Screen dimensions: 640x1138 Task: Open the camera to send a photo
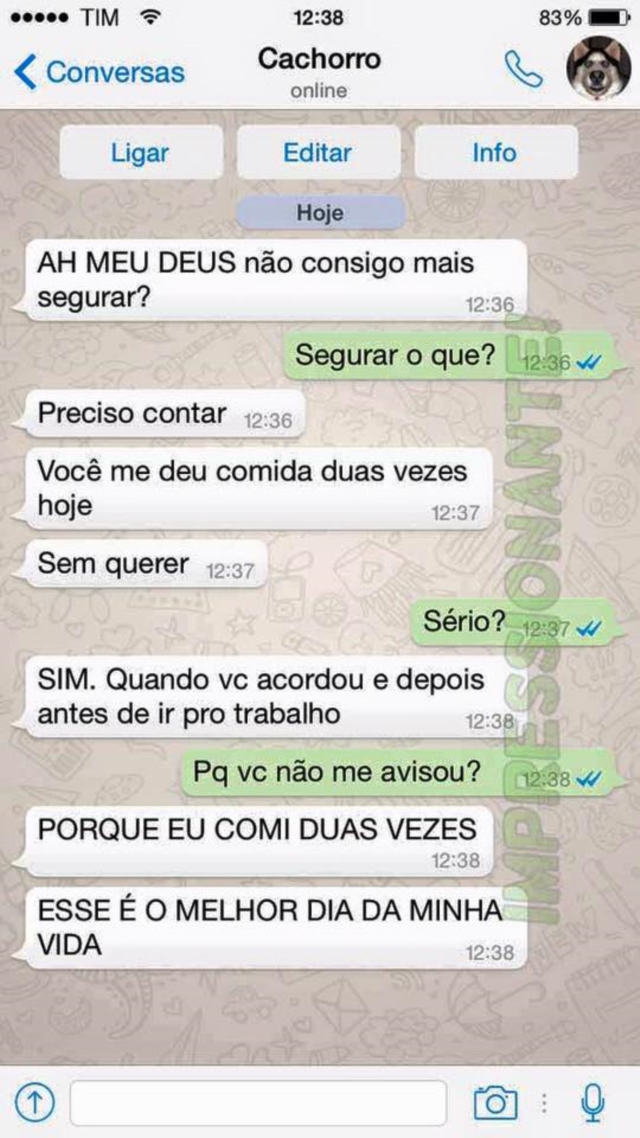pos(495,1103)
